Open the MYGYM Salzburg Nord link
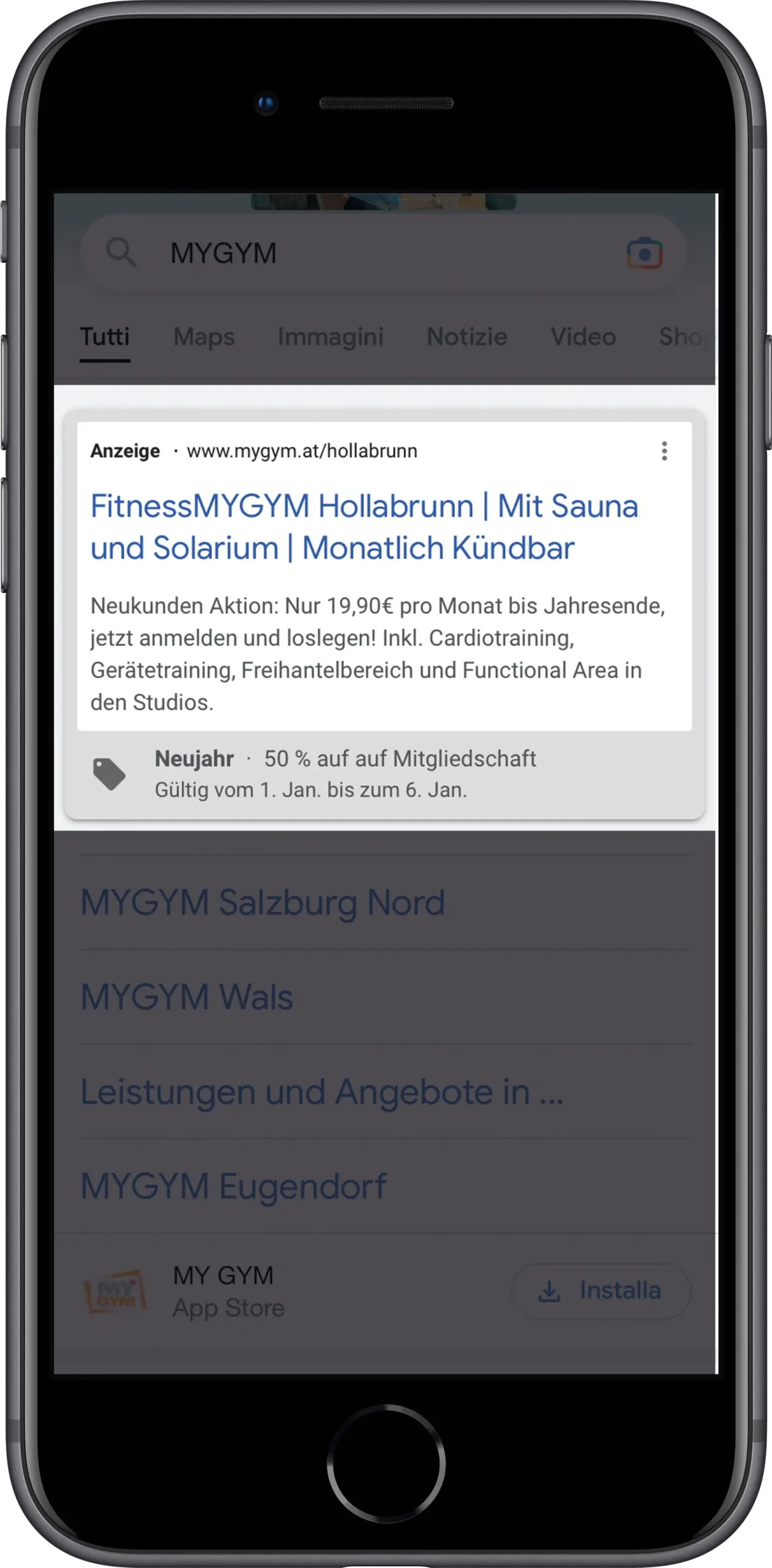This screenshot has width=772, height=1568. click(x=263, y=902)
